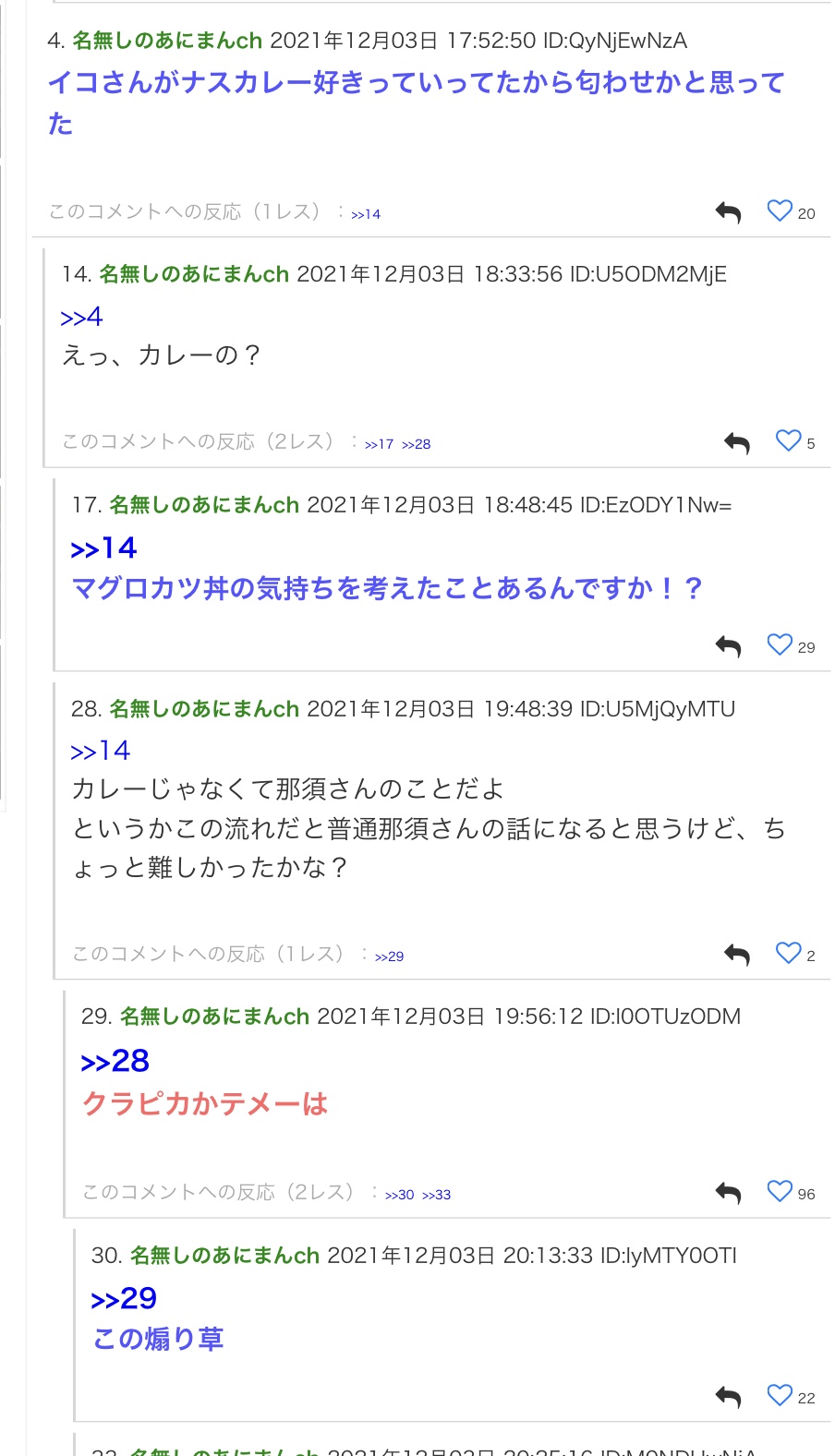Viewport: 835px width, 1456px height.
Task: Like comment 4 about ナスカレー
Action: 780,211
